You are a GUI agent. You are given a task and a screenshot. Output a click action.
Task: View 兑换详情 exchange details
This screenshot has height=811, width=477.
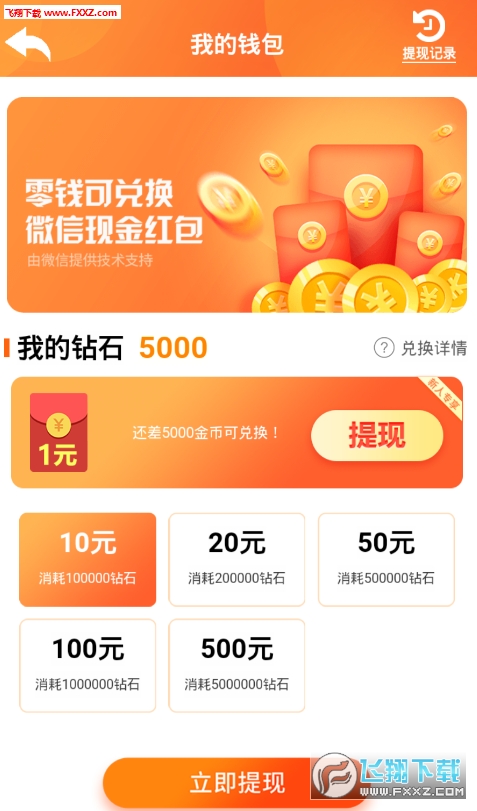(x=420, y=348)
